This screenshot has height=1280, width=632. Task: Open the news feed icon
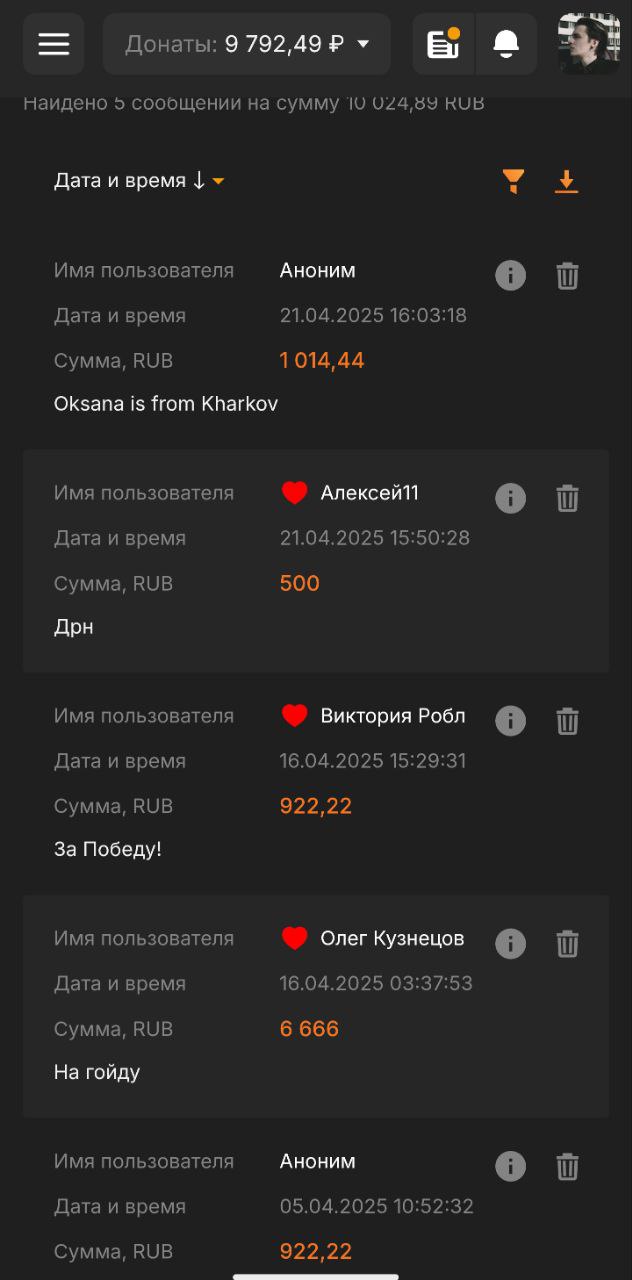(443, 44)
